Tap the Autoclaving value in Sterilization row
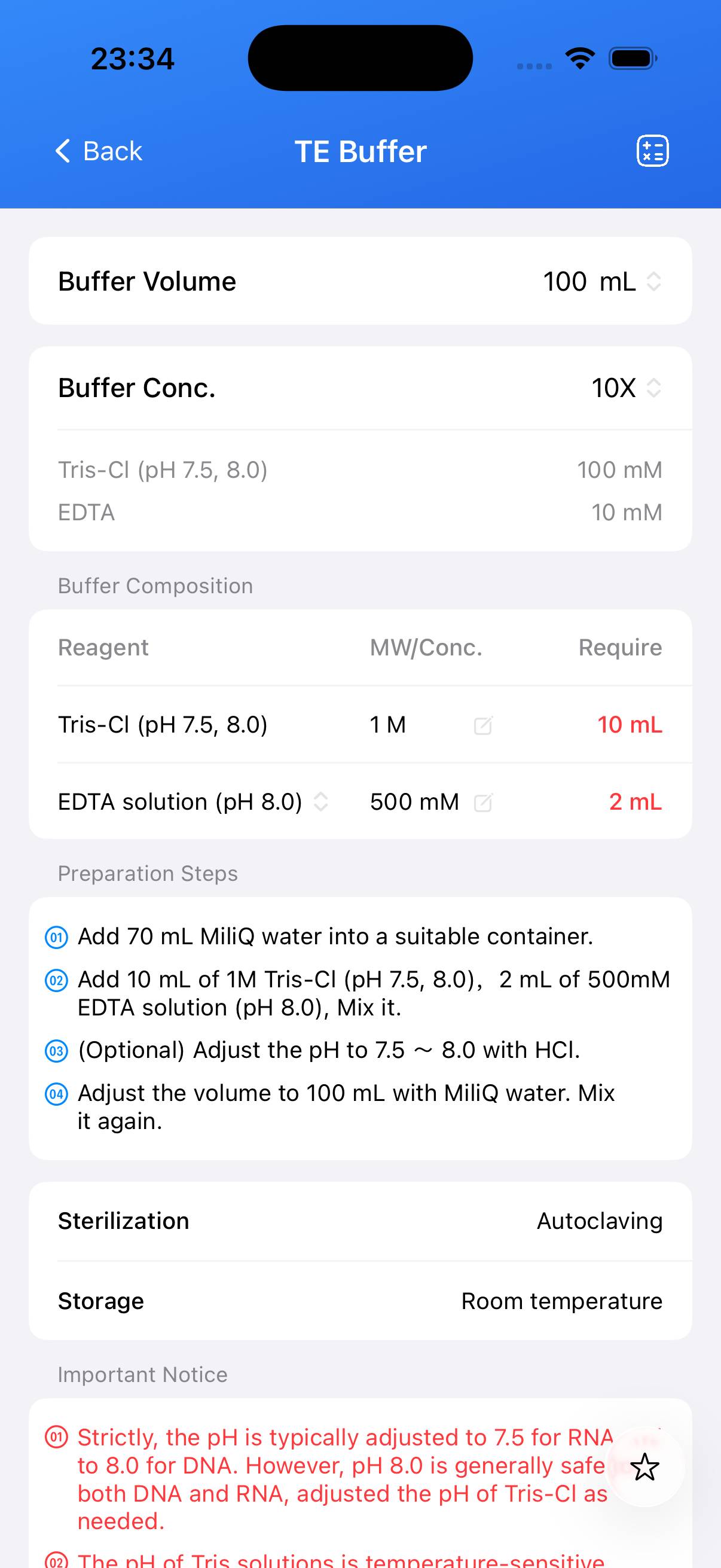This screenshot has width=721, height=1568. pos(598,1221)
